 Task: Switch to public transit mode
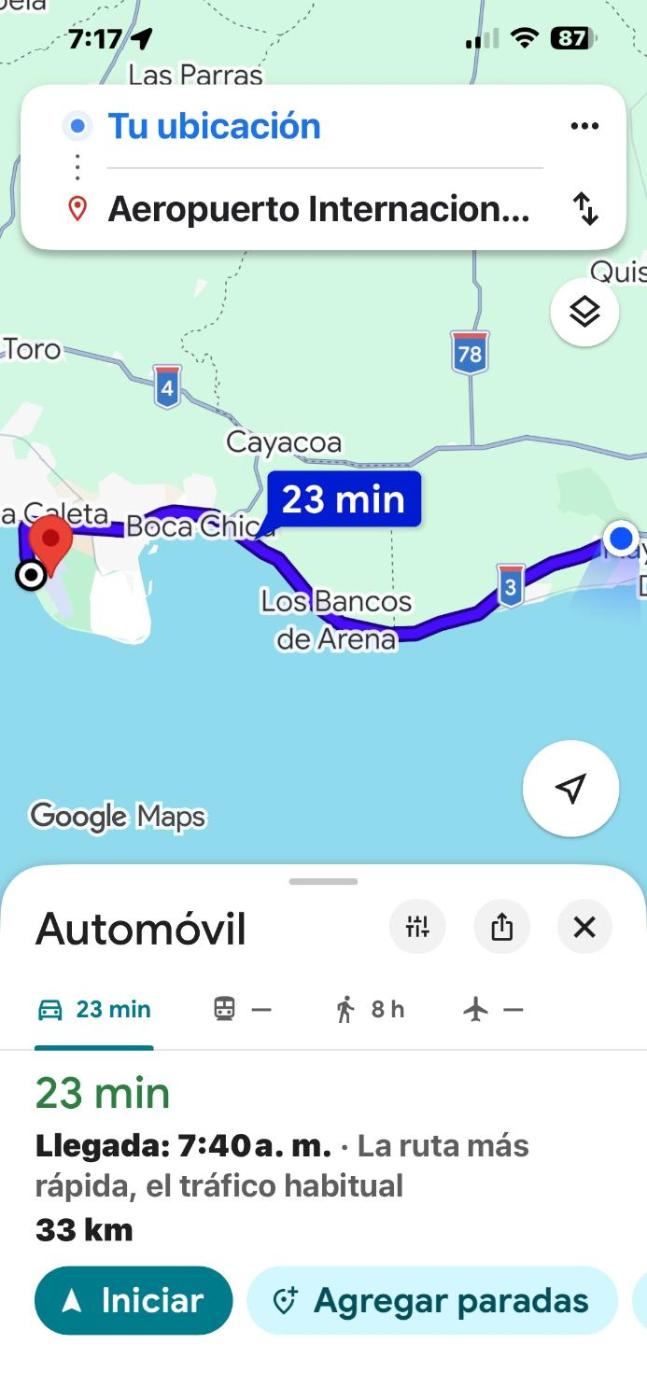tap(242, 1010)
